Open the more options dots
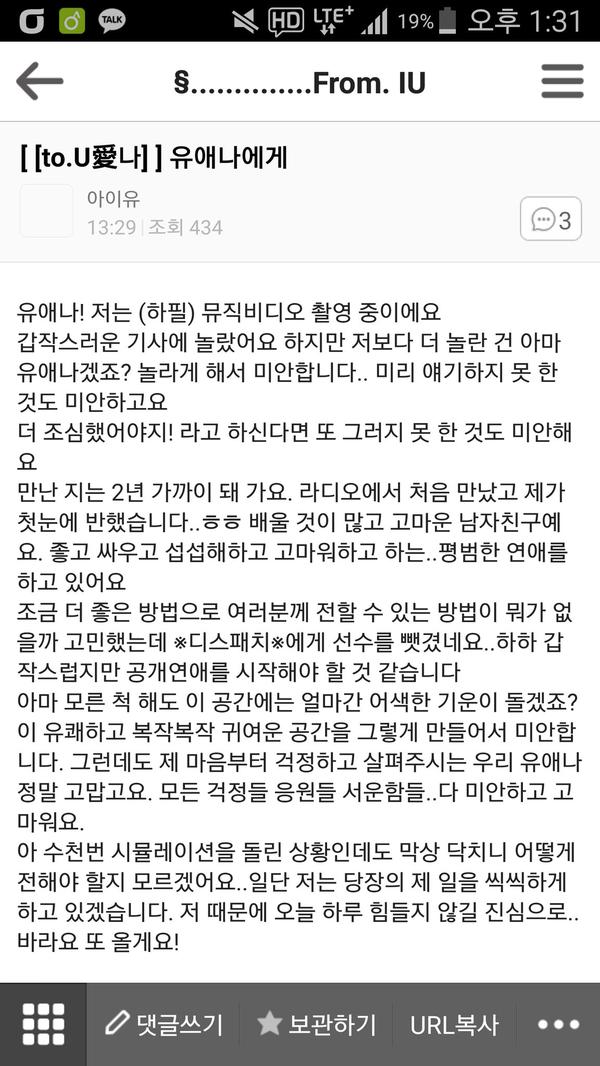 click(x=558, y=1025)
